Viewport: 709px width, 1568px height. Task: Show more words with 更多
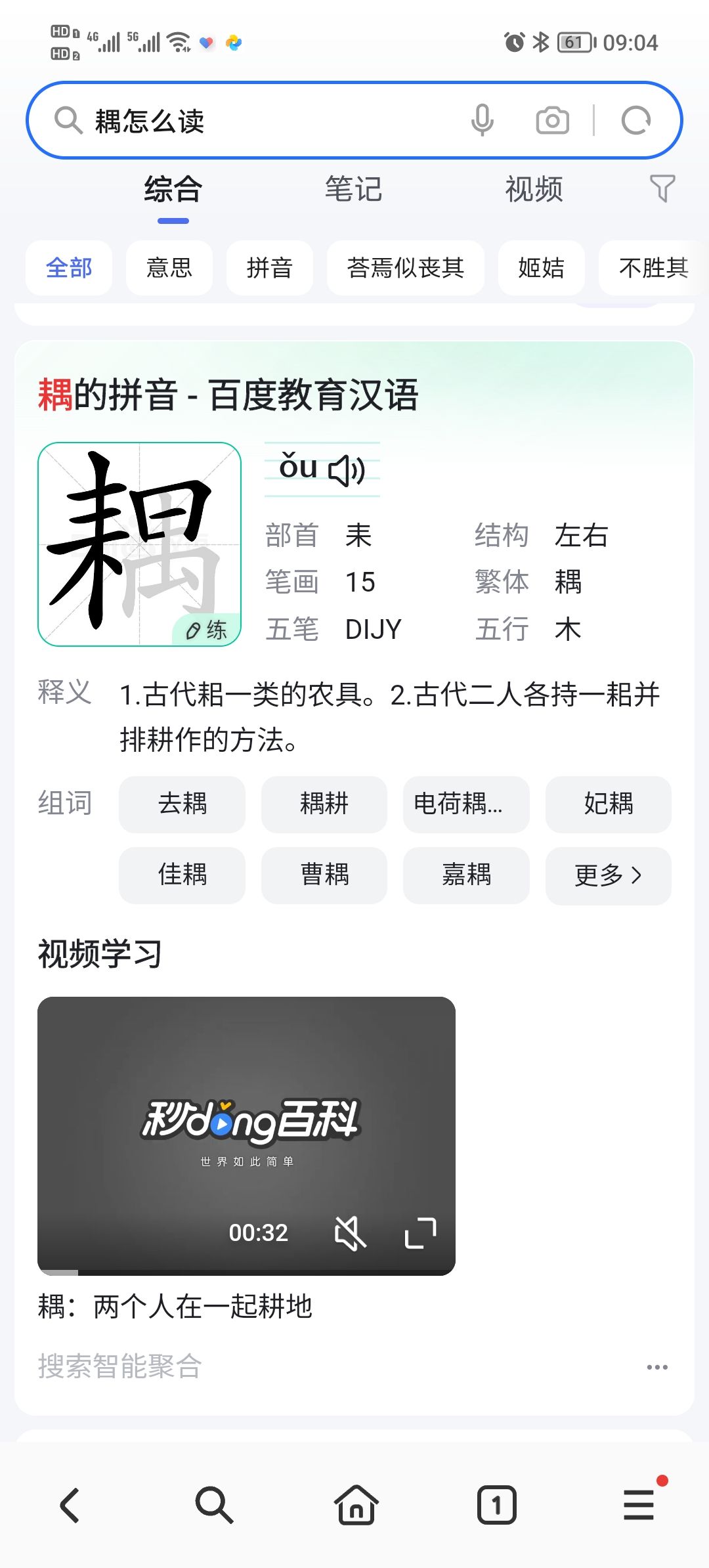609,875
